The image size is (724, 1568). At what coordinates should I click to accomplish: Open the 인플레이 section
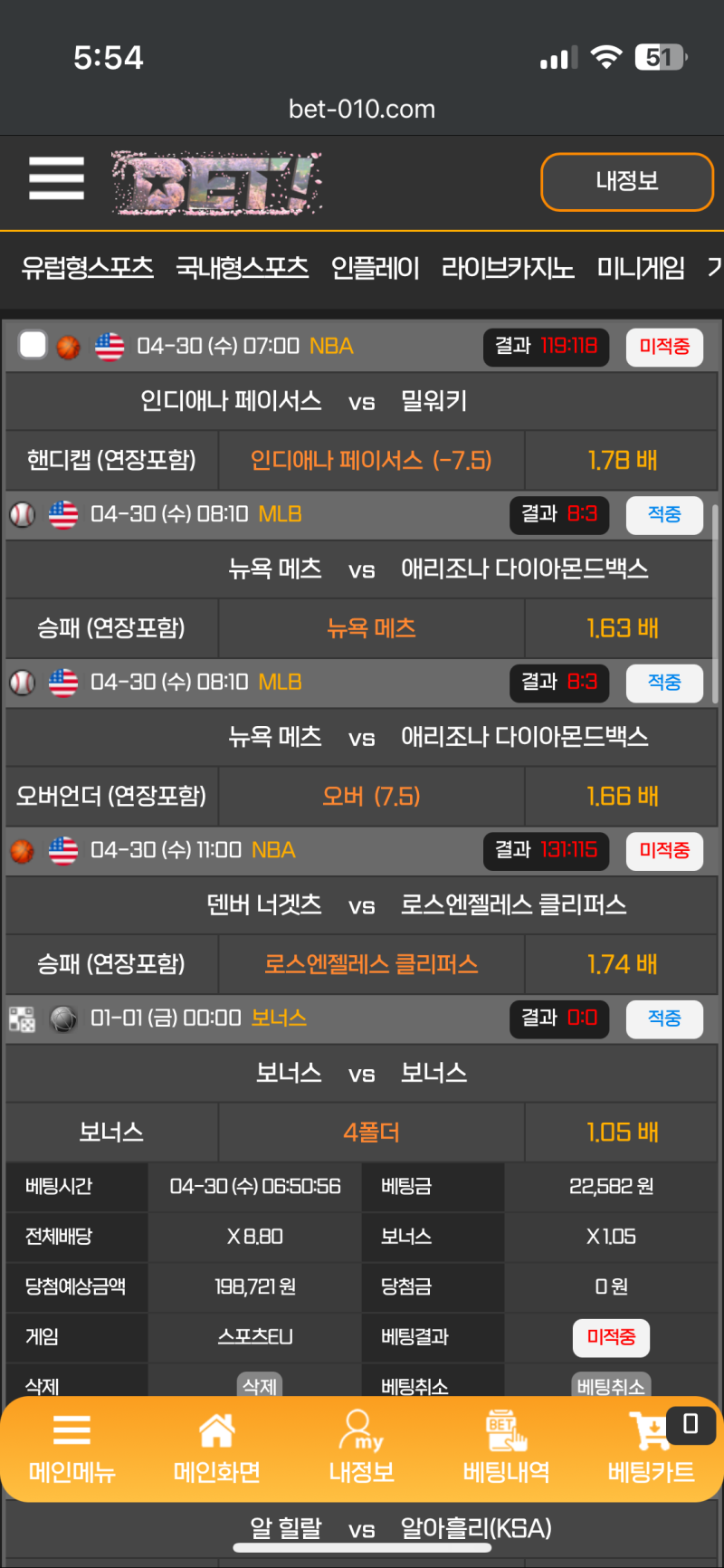375,268
